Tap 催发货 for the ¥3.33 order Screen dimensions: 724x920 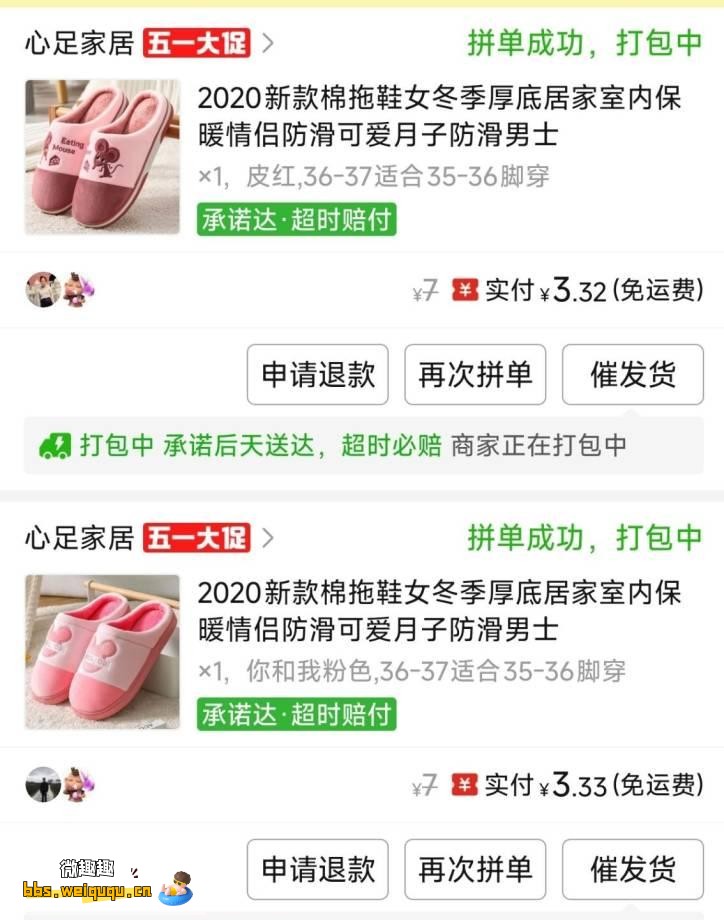pos(632,869)
